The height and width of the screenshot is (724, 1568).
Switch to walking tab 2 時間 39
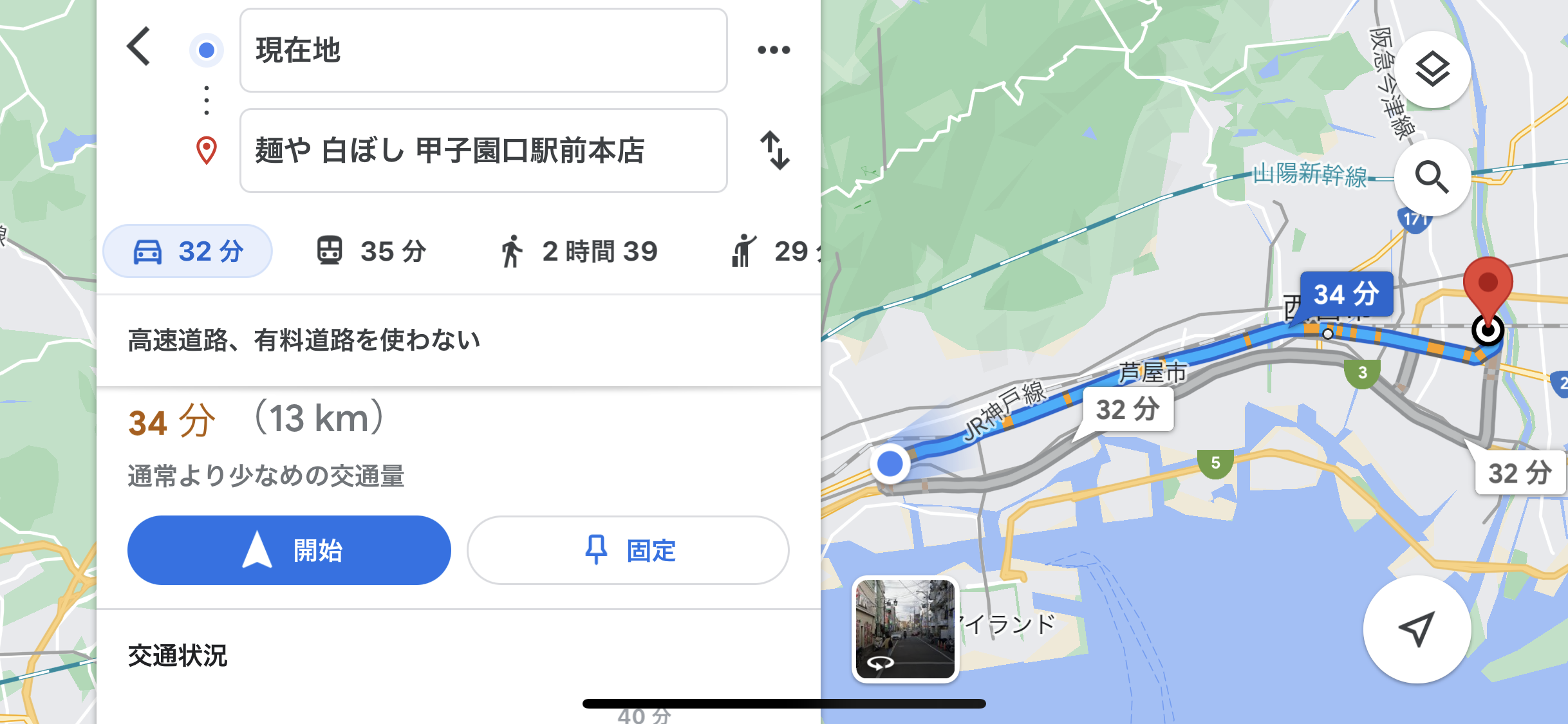(579, 251)
